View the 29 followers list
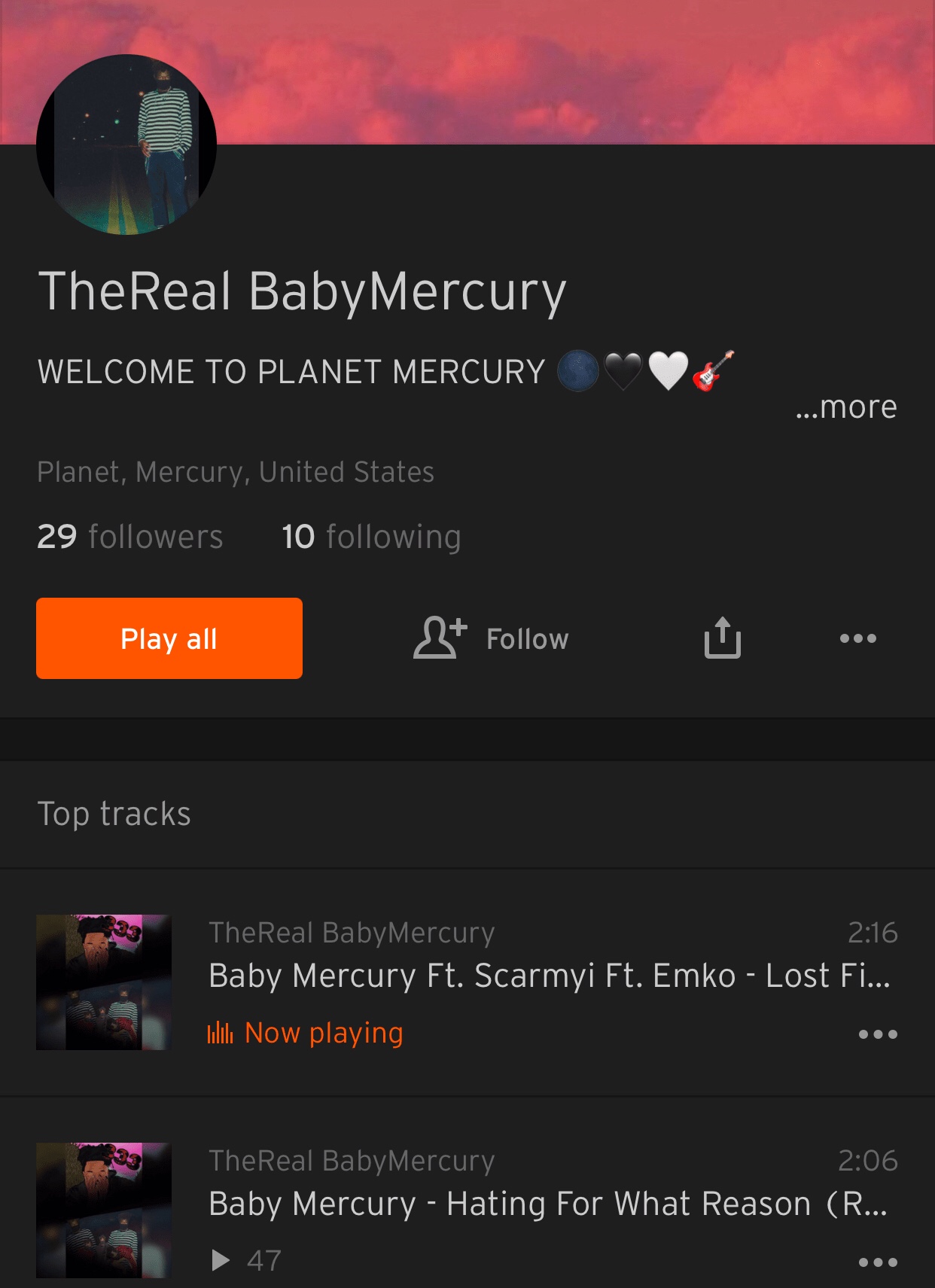Viewport: 935px width, 1288px height. [130, 537]
